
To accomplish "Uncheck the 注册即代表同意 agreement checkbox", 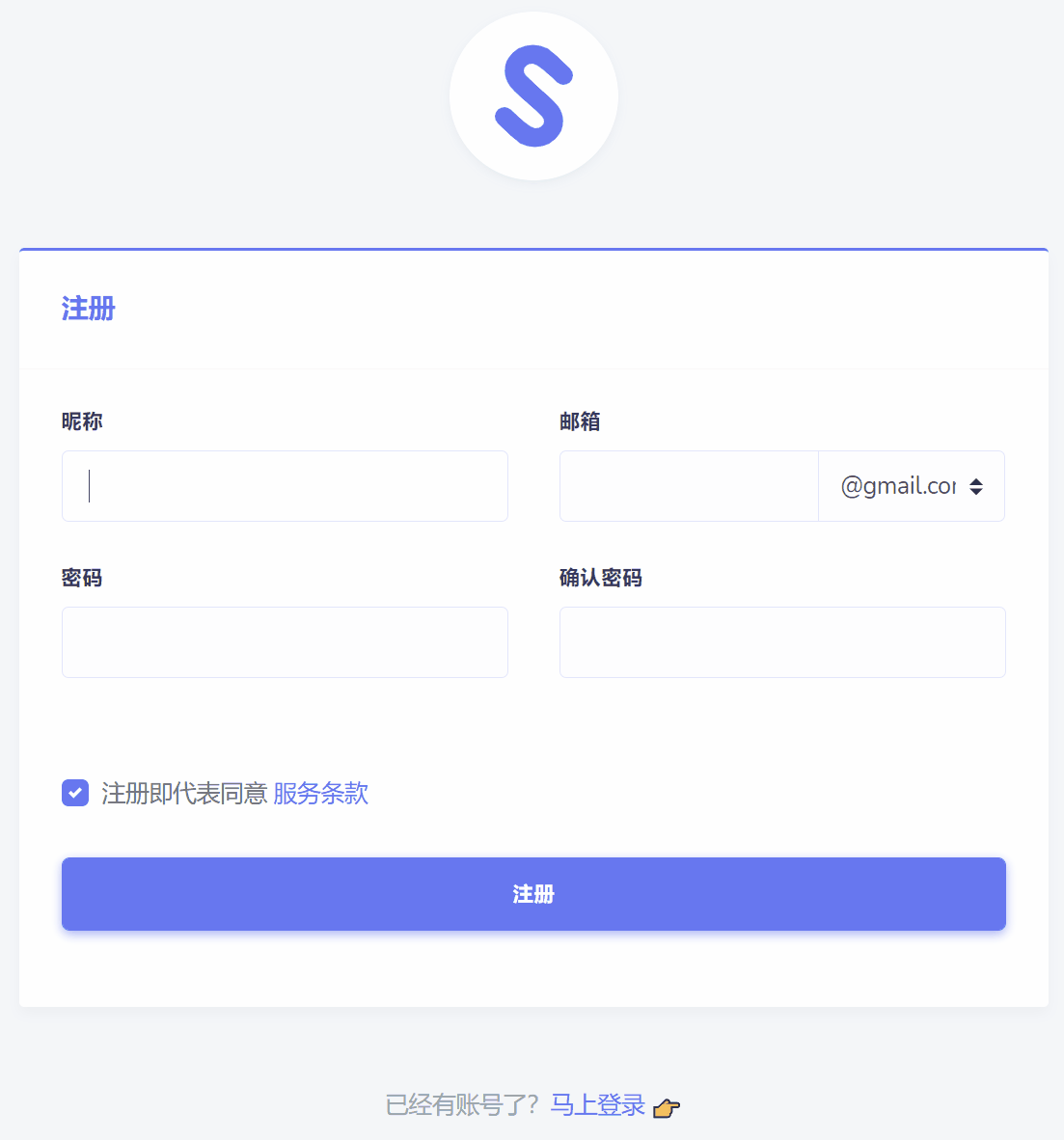I will [75, 793].
